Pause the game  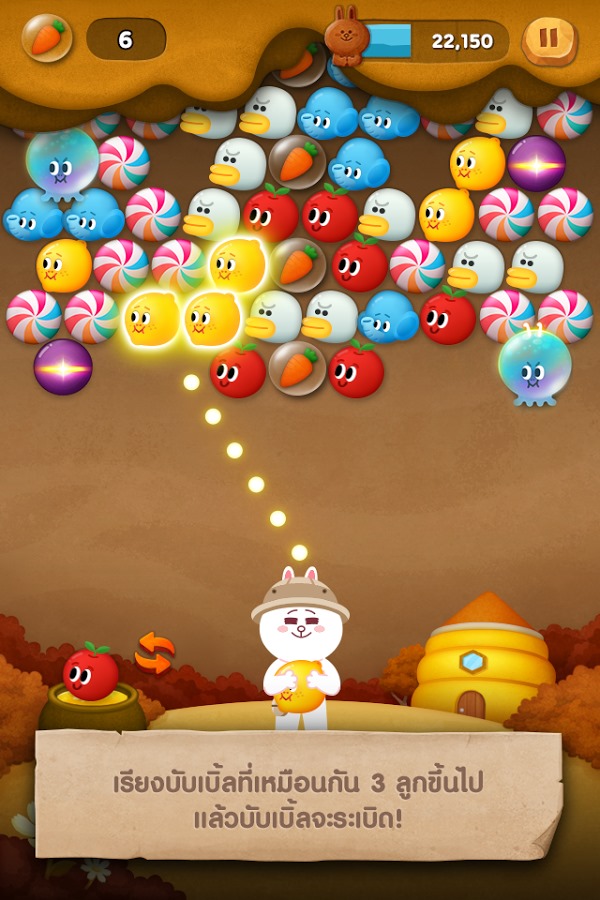tap(549, 41)
